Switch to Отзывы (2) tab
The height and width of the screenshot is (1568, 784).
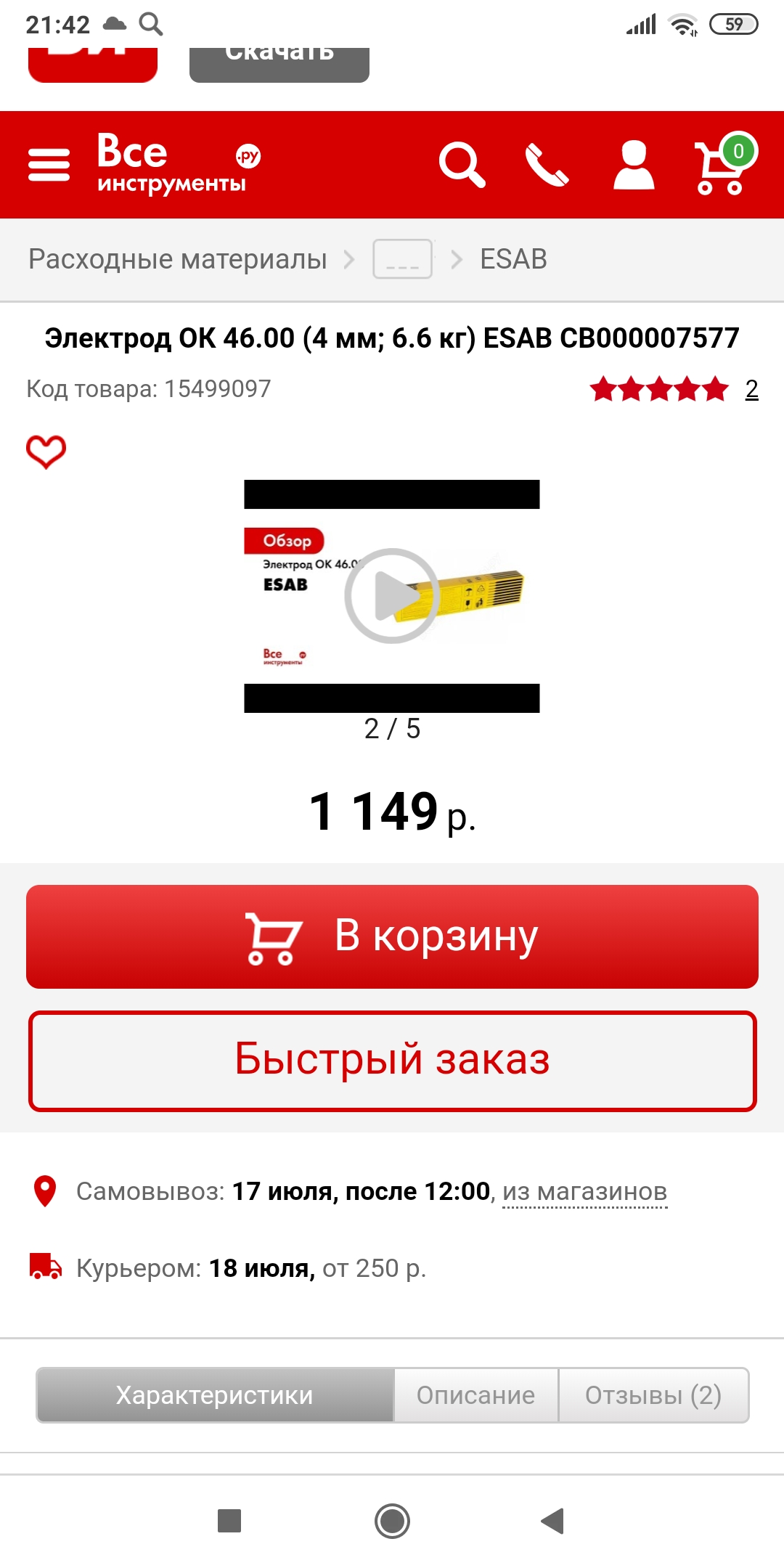653,1395
